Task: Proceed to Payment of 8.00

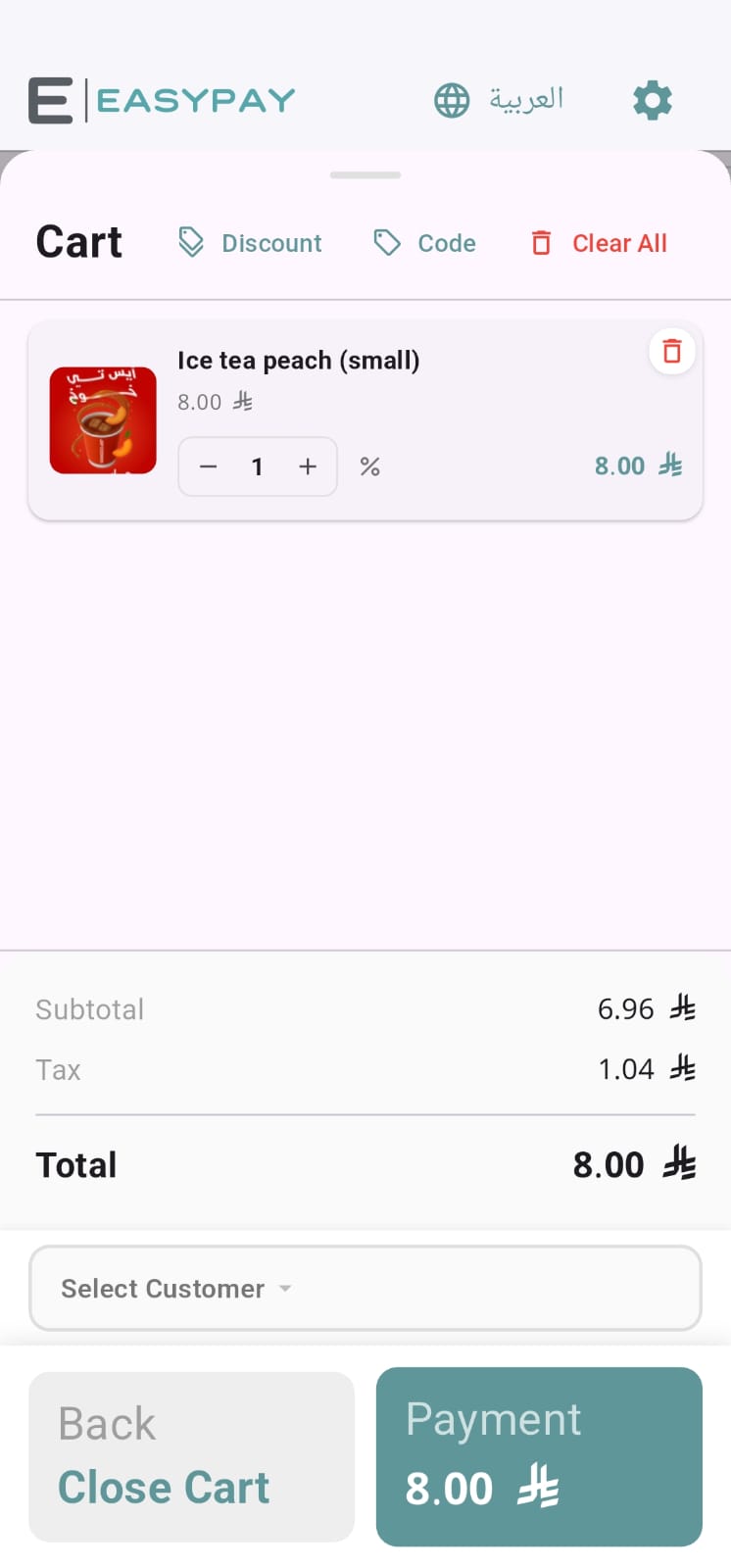Action: pos(539,1456)
